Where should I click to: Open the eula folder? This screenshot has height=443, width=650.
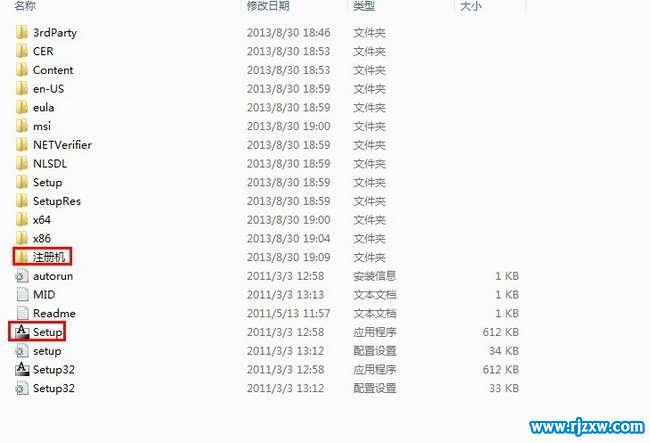point(43,107)
